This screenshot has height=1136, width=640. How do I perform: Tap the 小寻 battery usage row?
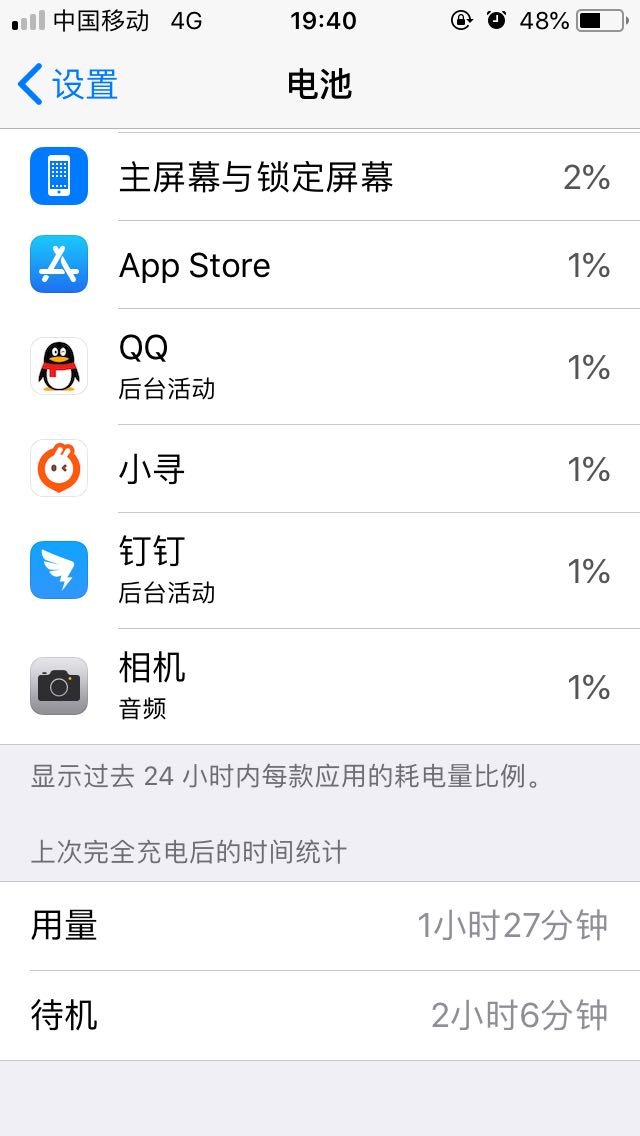click(x=320, y=469)
